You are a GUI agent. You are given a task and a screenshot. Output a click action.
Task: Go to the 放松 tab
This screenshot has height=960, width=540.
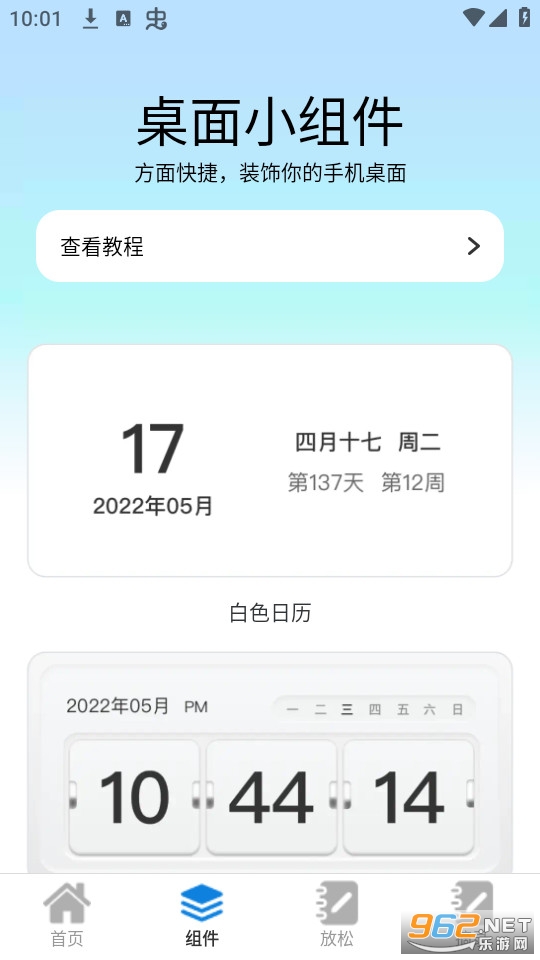337,915
